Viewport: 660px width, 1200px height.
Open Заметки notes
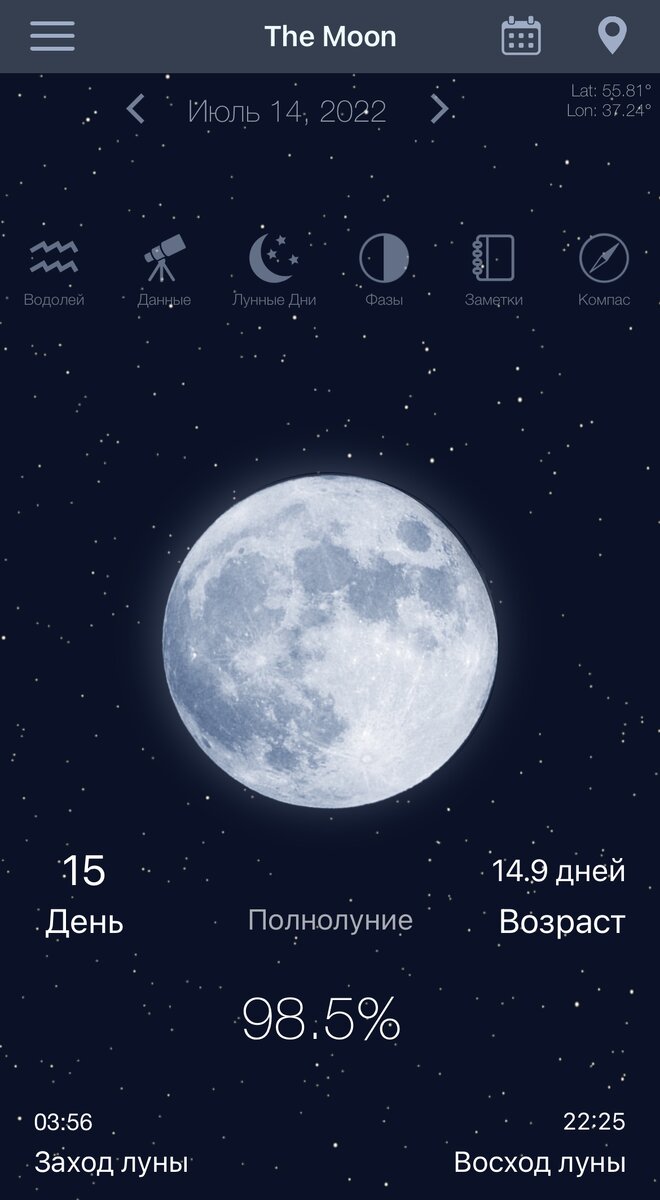[x=494, y=271]
